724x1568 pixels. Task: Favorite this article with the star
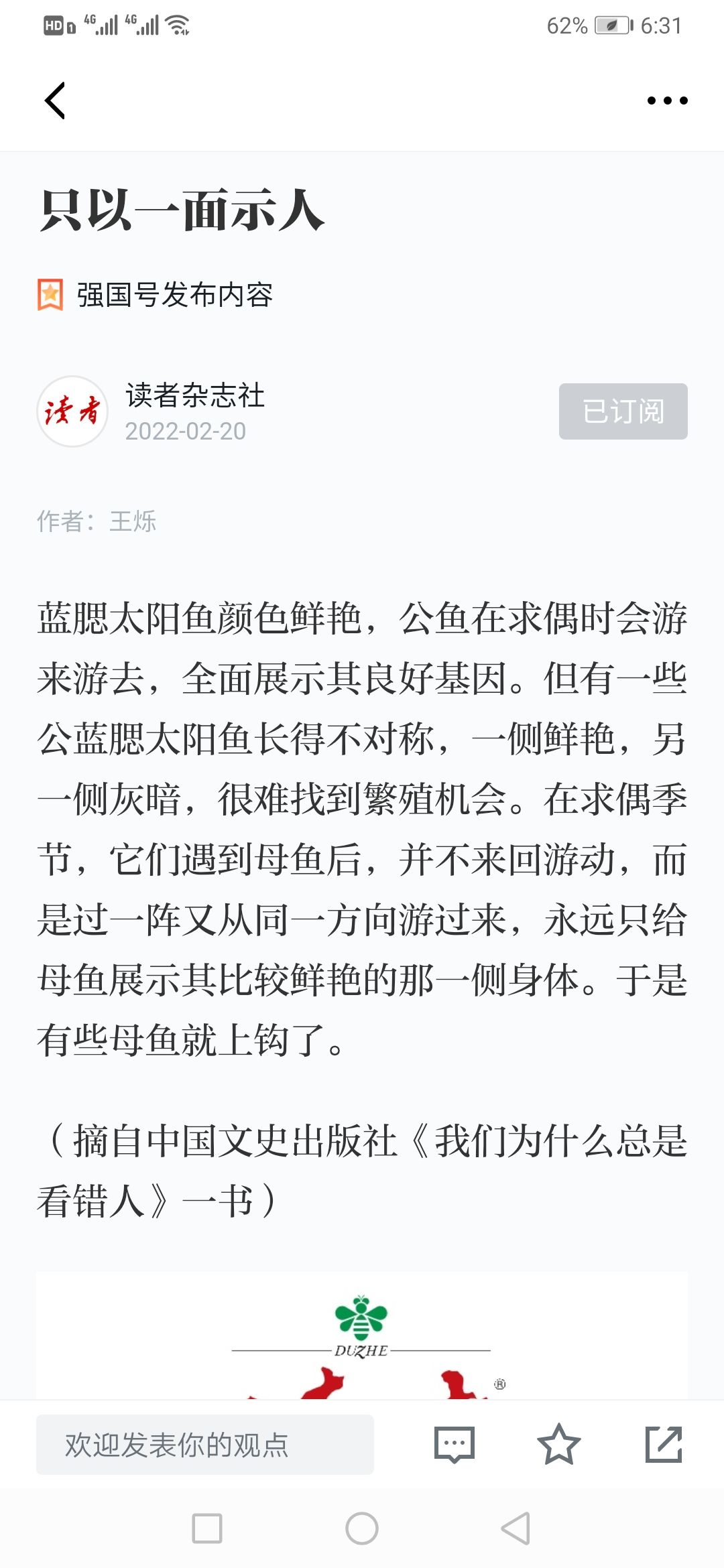(x=558, y=1445)
